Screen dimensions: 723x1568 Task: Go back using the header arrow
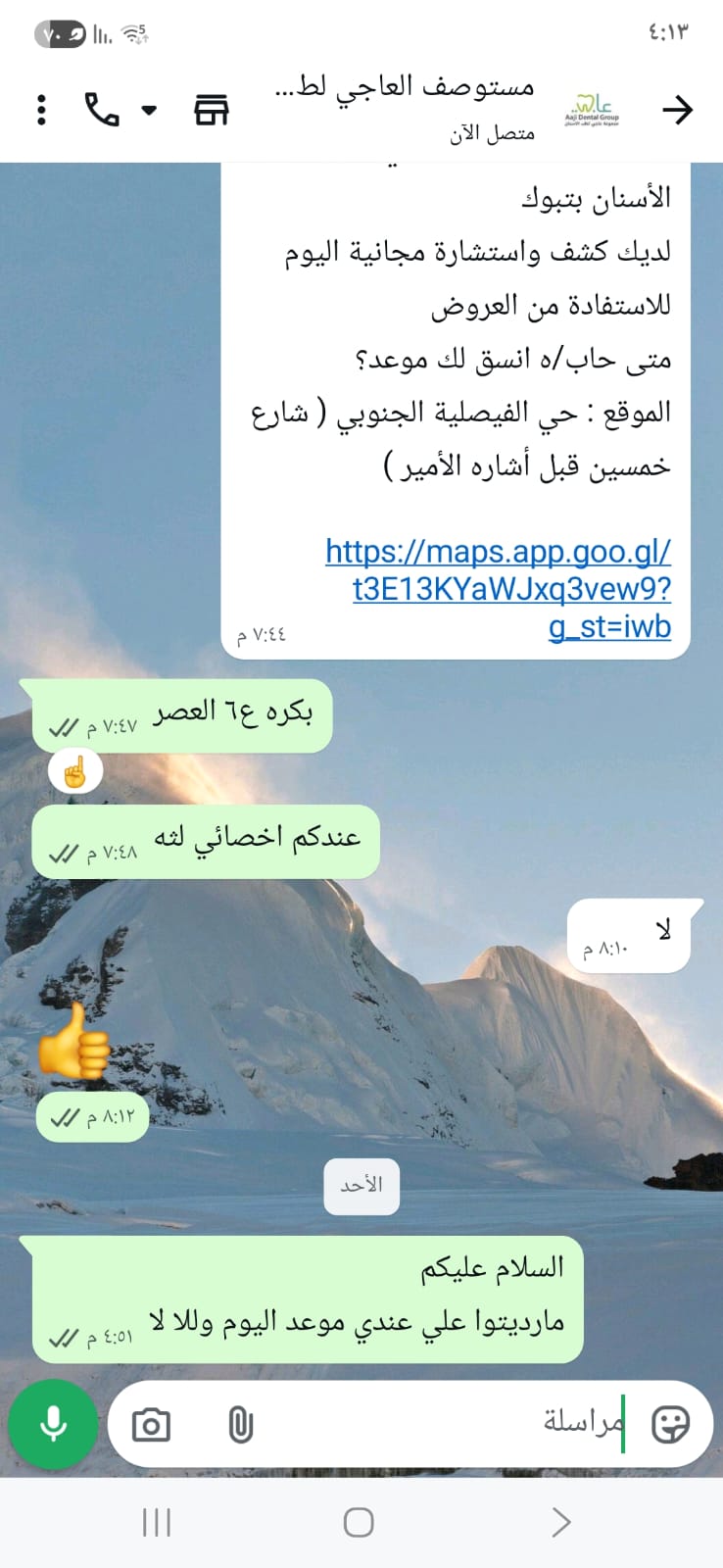click(x=677, y=110)
